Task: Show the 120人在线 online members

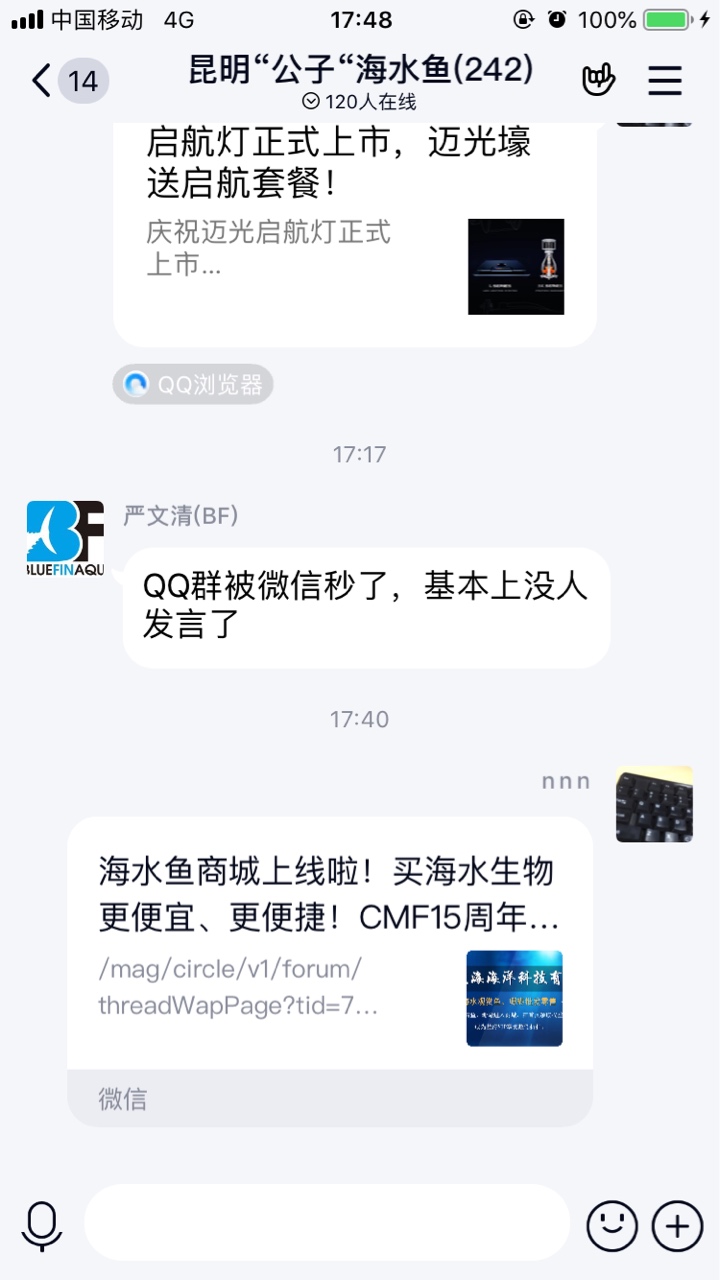Action: pyautogui.click(x=360, y=102)
